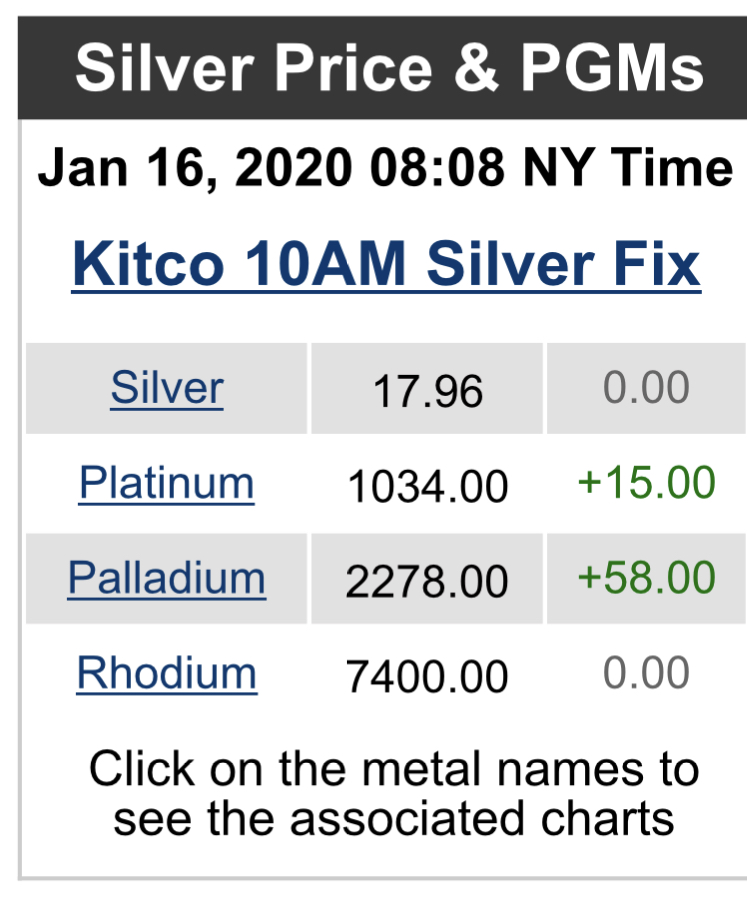
Task: Open the Kitco 10AM Silver Fix link
Action: tap(386, 263)
